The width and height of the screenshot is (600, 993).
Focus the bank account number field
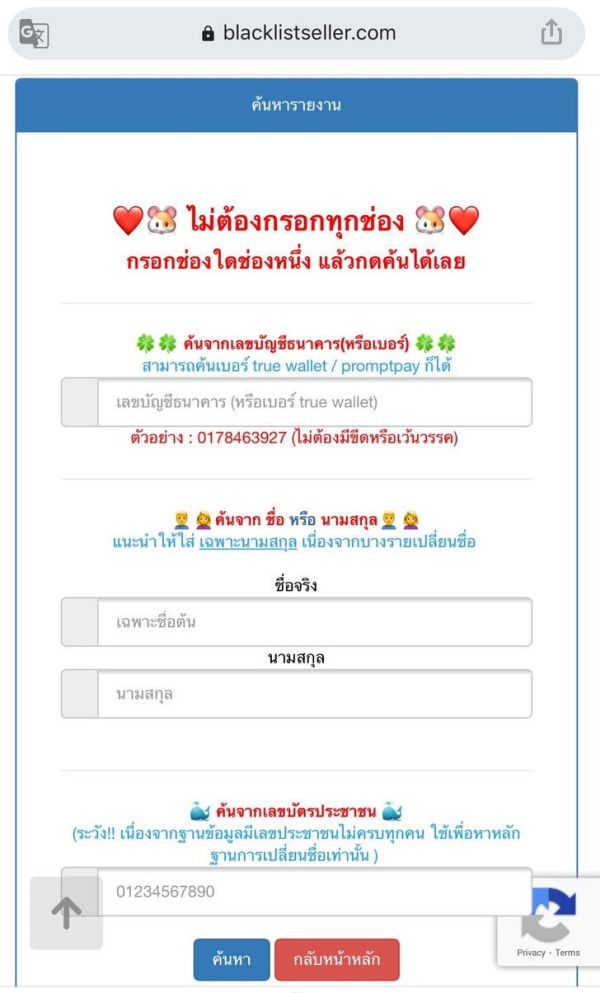312,402
